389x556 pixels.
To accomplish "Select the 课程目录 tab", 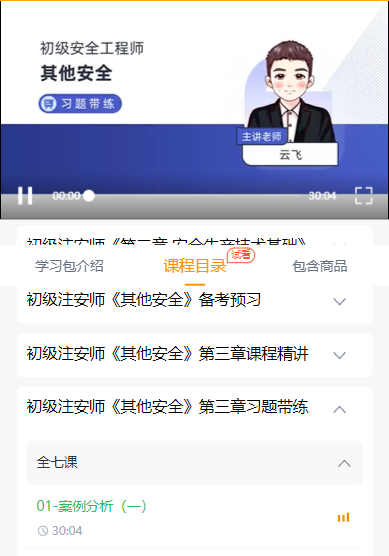I will click(195, 266).
